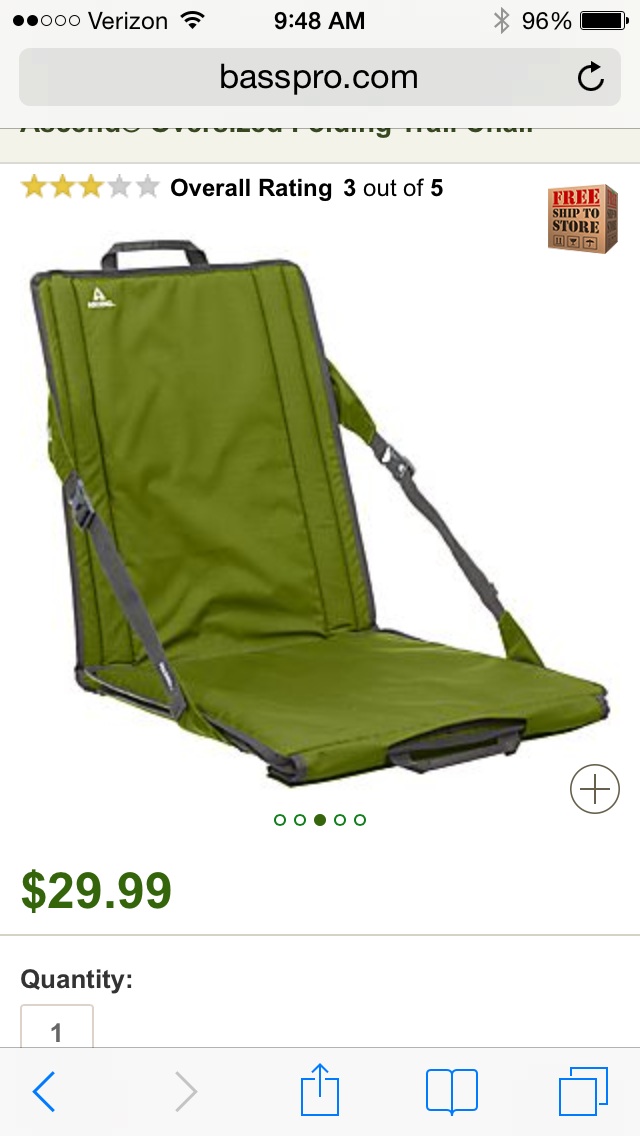The height and width of the screenshot is (1136, 640).
Task: Reload the page in Safari
Action: pyautogui.click(x=591, y=77)
